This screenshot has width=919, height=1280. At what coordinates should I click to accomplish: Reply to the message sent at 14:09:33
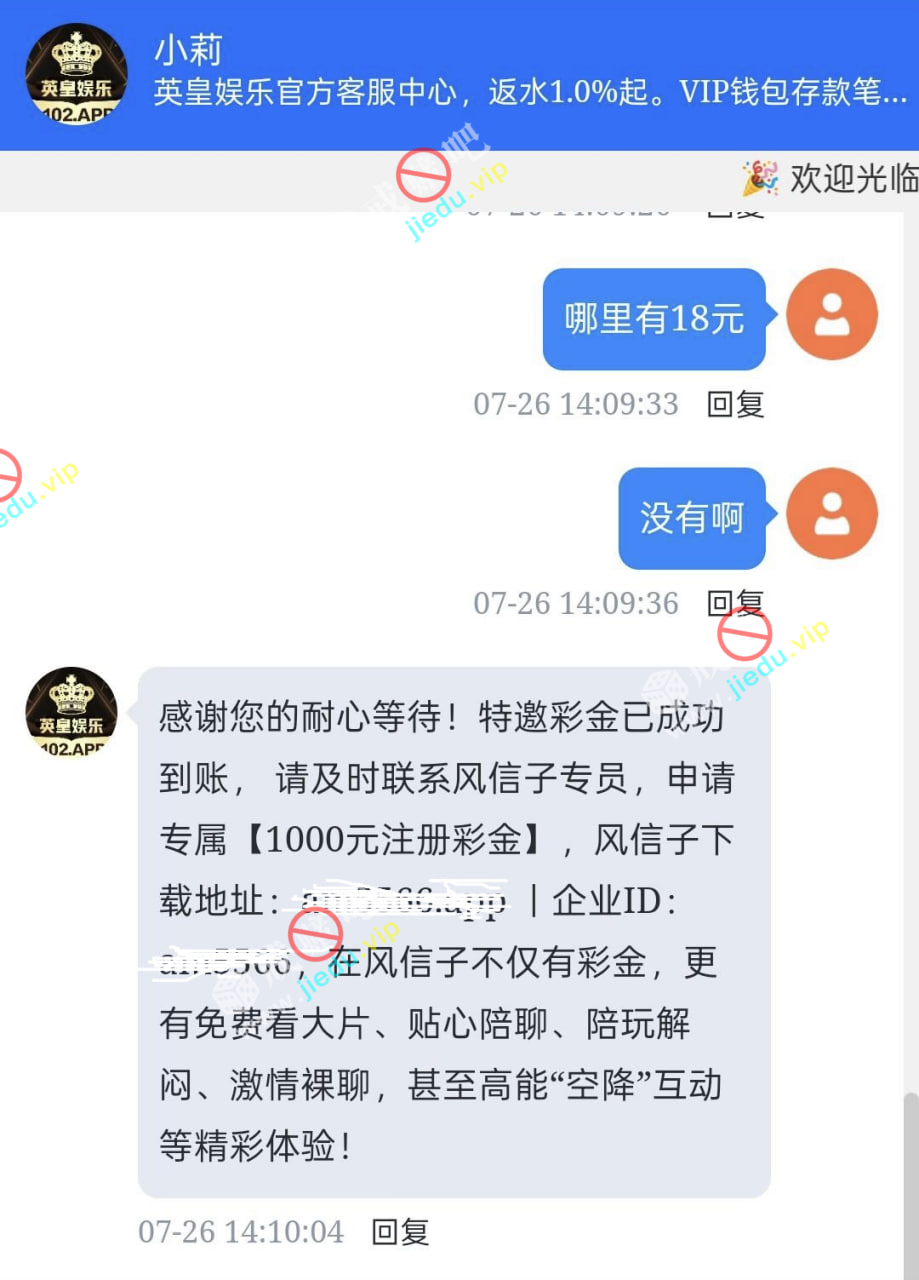735,404
